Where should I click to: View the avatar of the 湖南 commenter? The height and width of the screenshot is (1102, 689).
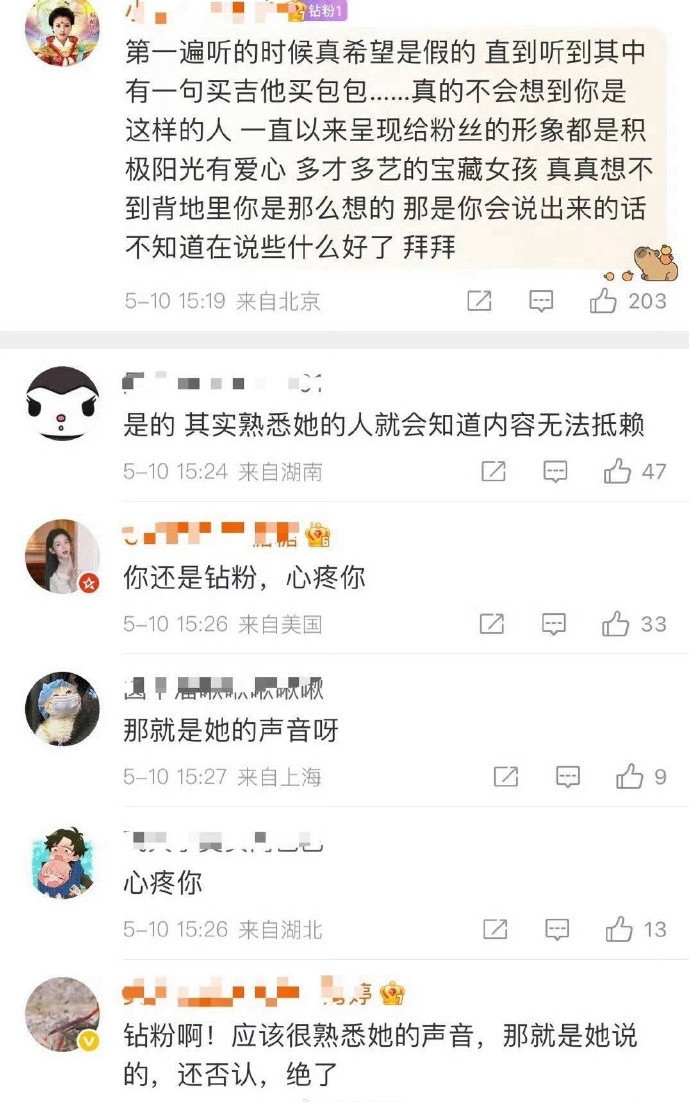[x=62, y=403]
